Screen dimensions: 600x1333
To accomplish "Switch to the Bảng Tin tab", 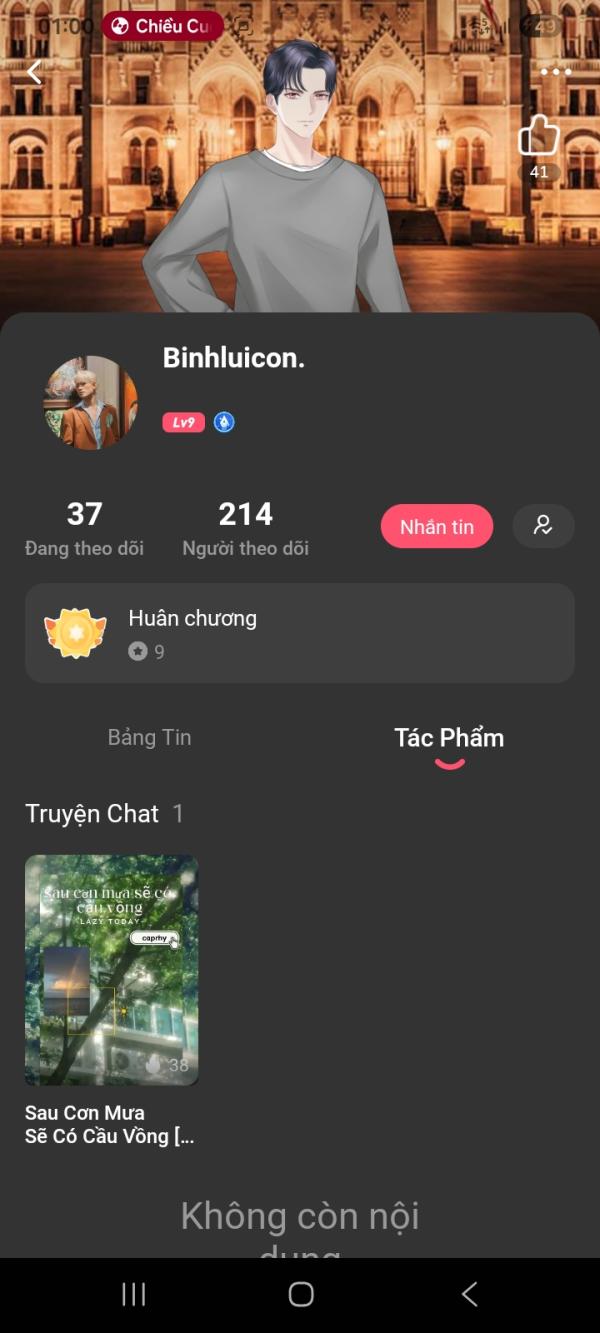I will 149,738.
